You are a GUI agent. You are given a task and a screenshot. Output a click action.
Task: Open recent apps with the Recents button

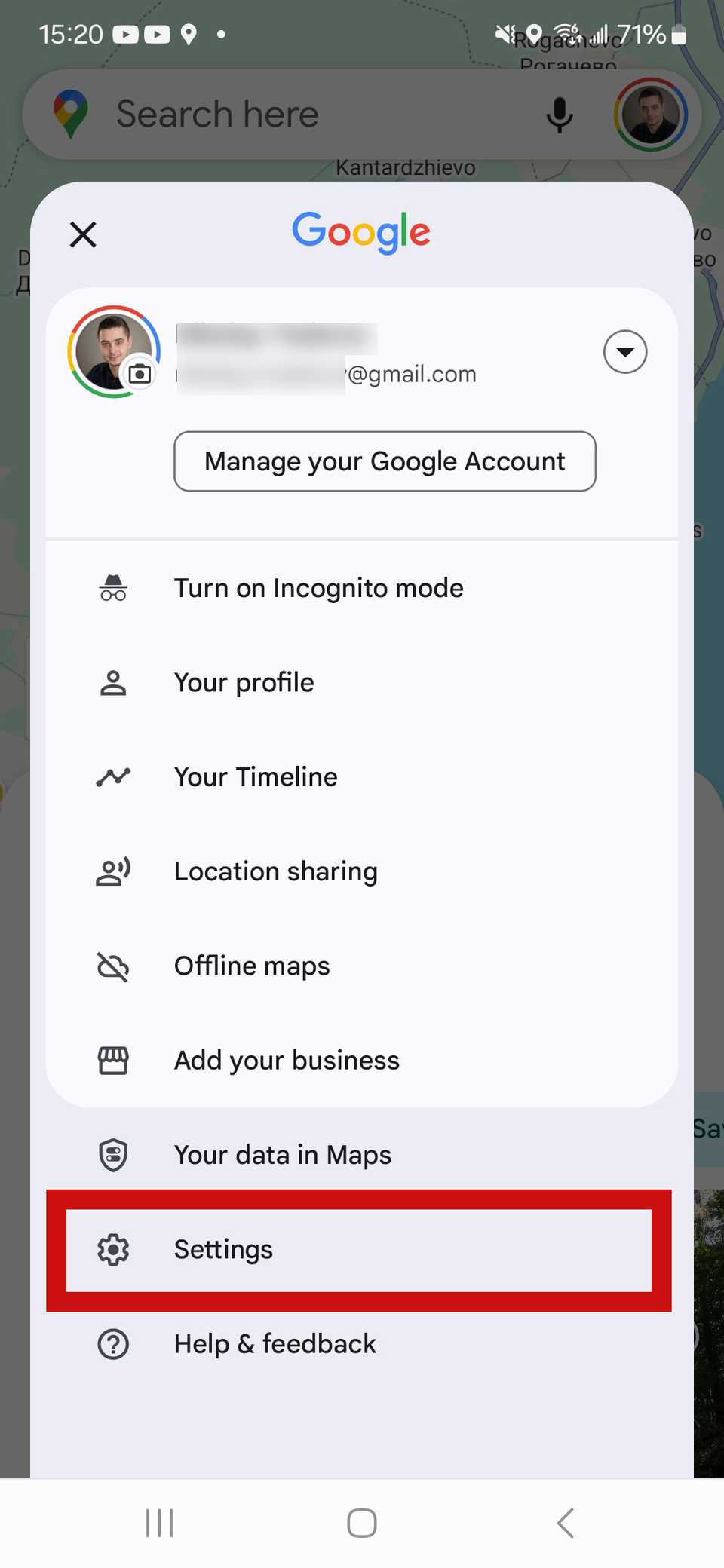click(x=159, y=1522)
